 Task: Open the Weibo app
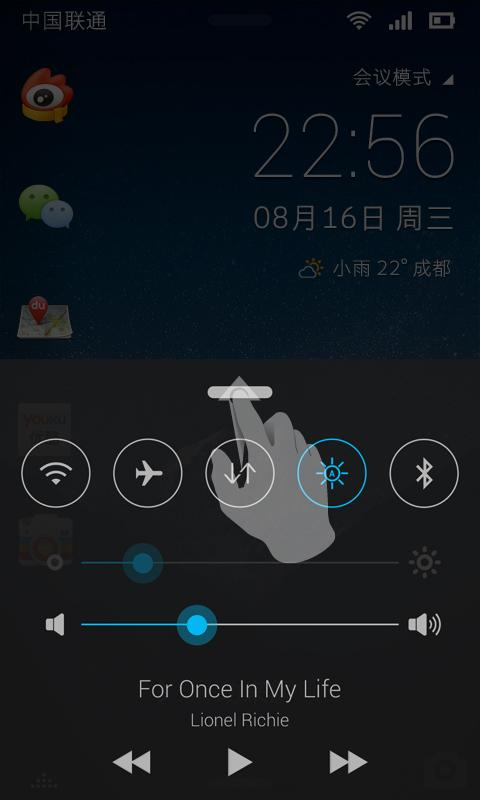[x=47, y=95]
